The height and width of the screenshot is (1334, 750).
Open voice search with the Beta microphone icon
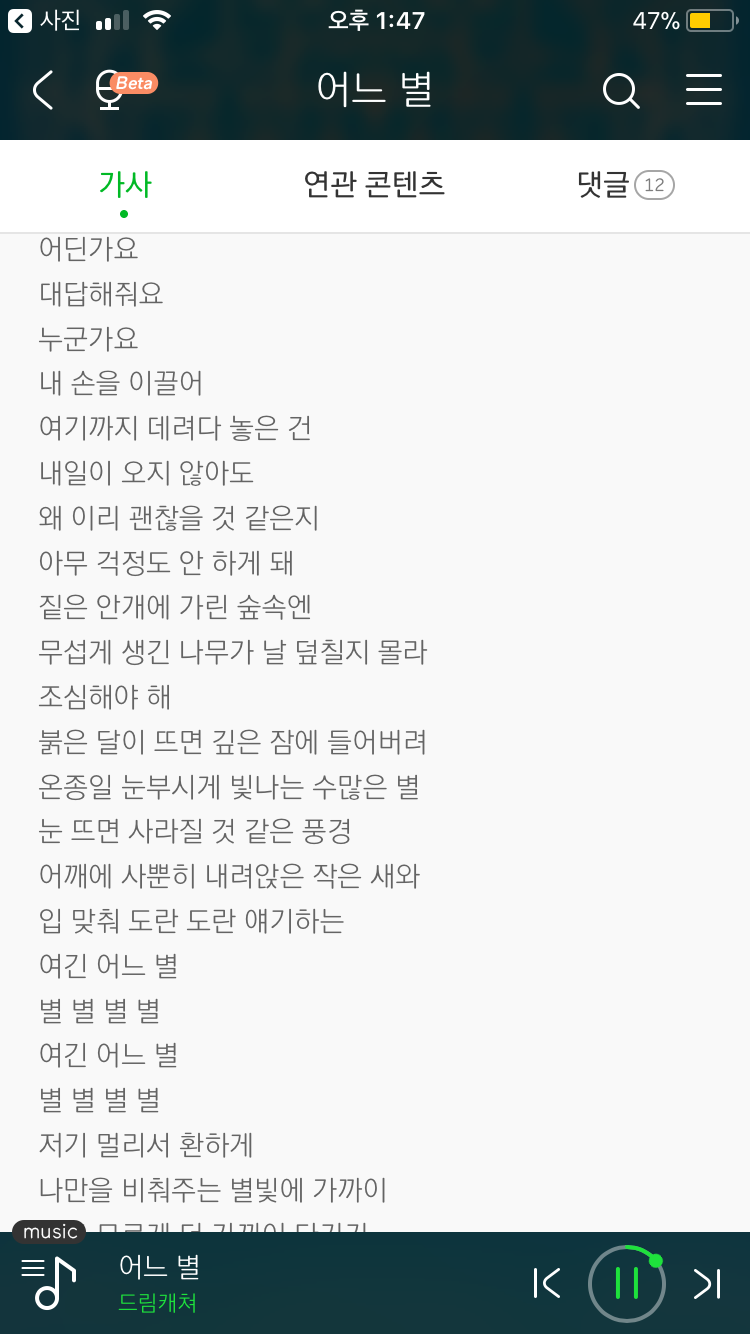tap(110, 90)
